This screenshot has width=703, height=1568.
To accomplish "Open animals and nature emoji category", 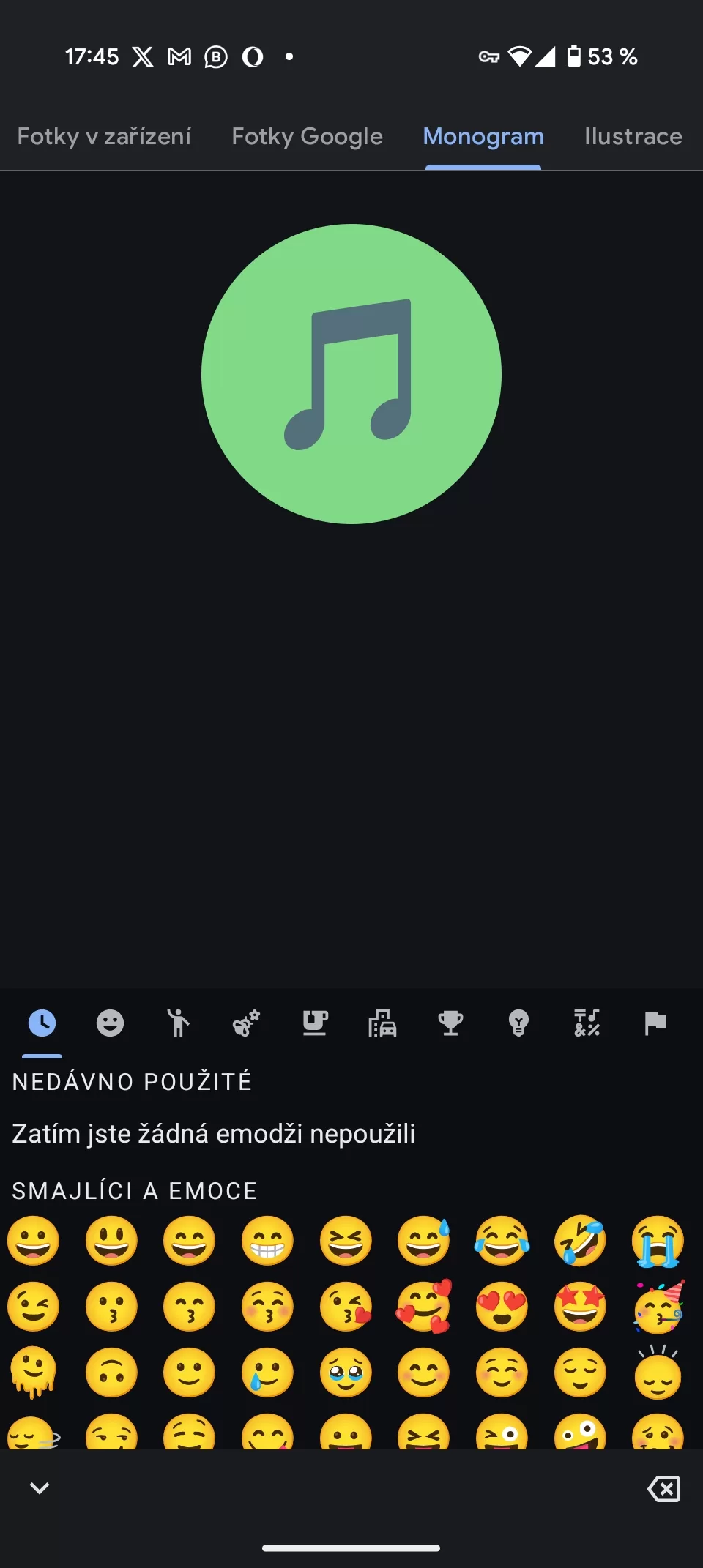I will pyautogui.click(x=246, y=1023).
